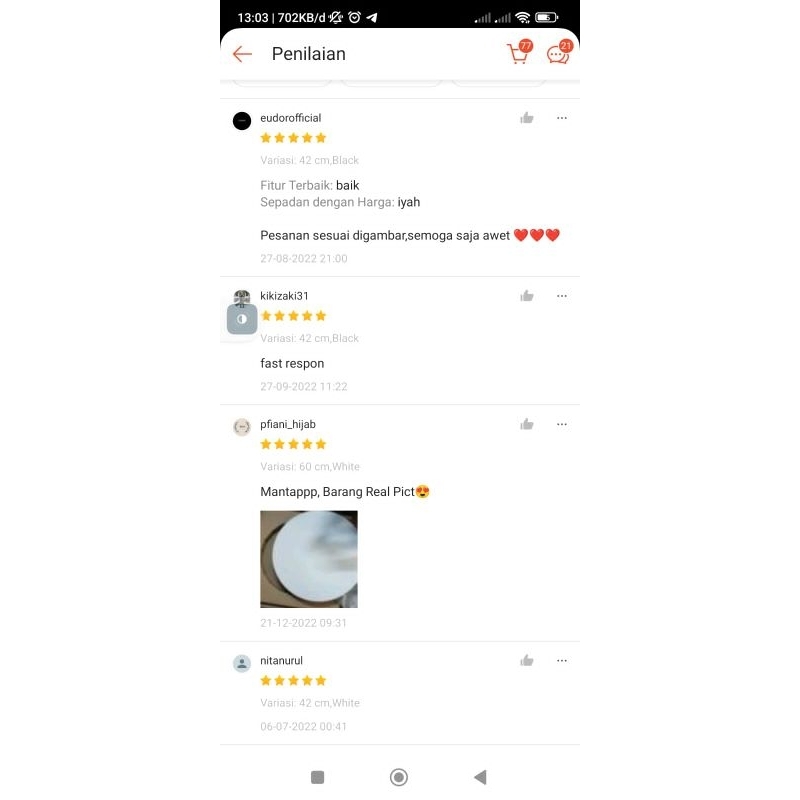This screenshot has height=800, width=800.
Task: Like the review by kikizaki31
Action: coord(527,296)
